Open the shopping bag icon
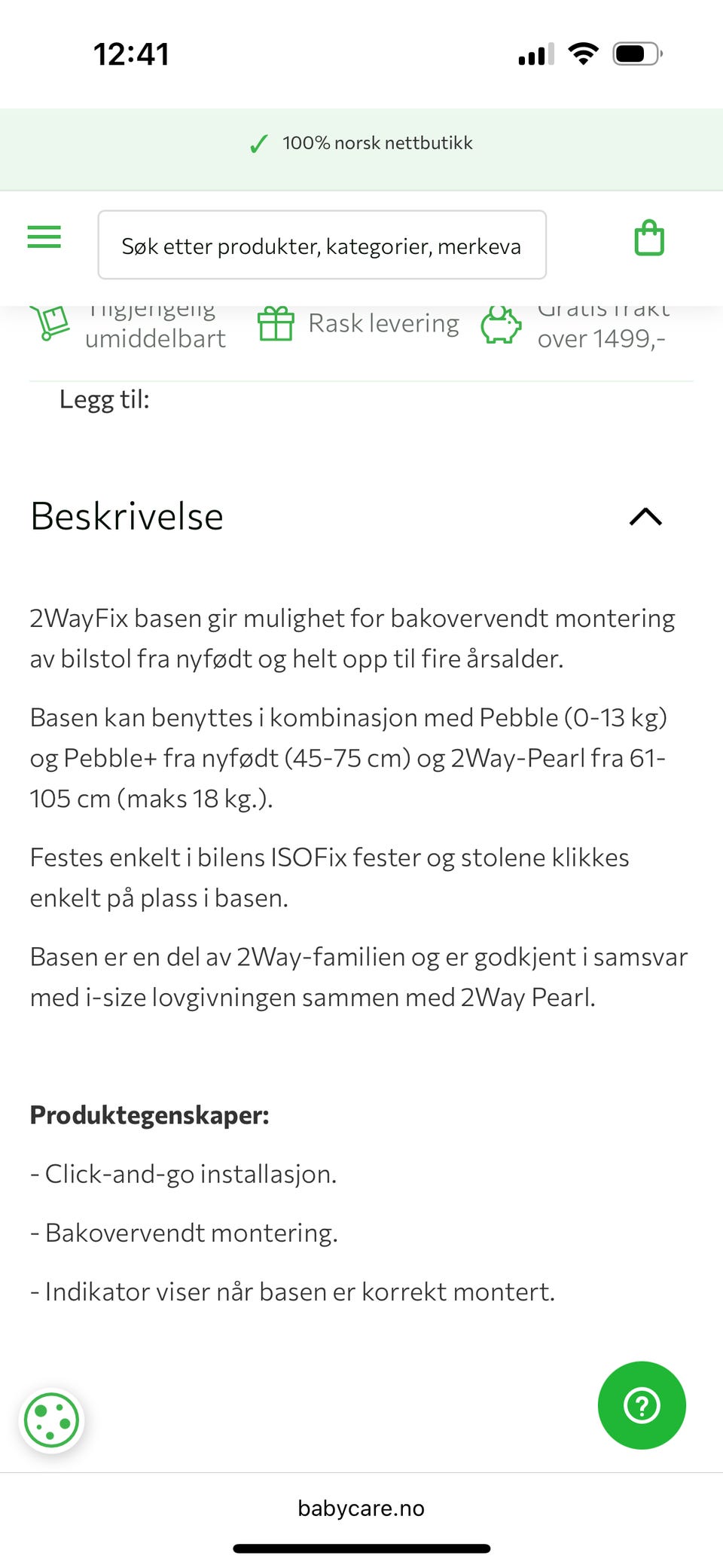 pos(649,237)
